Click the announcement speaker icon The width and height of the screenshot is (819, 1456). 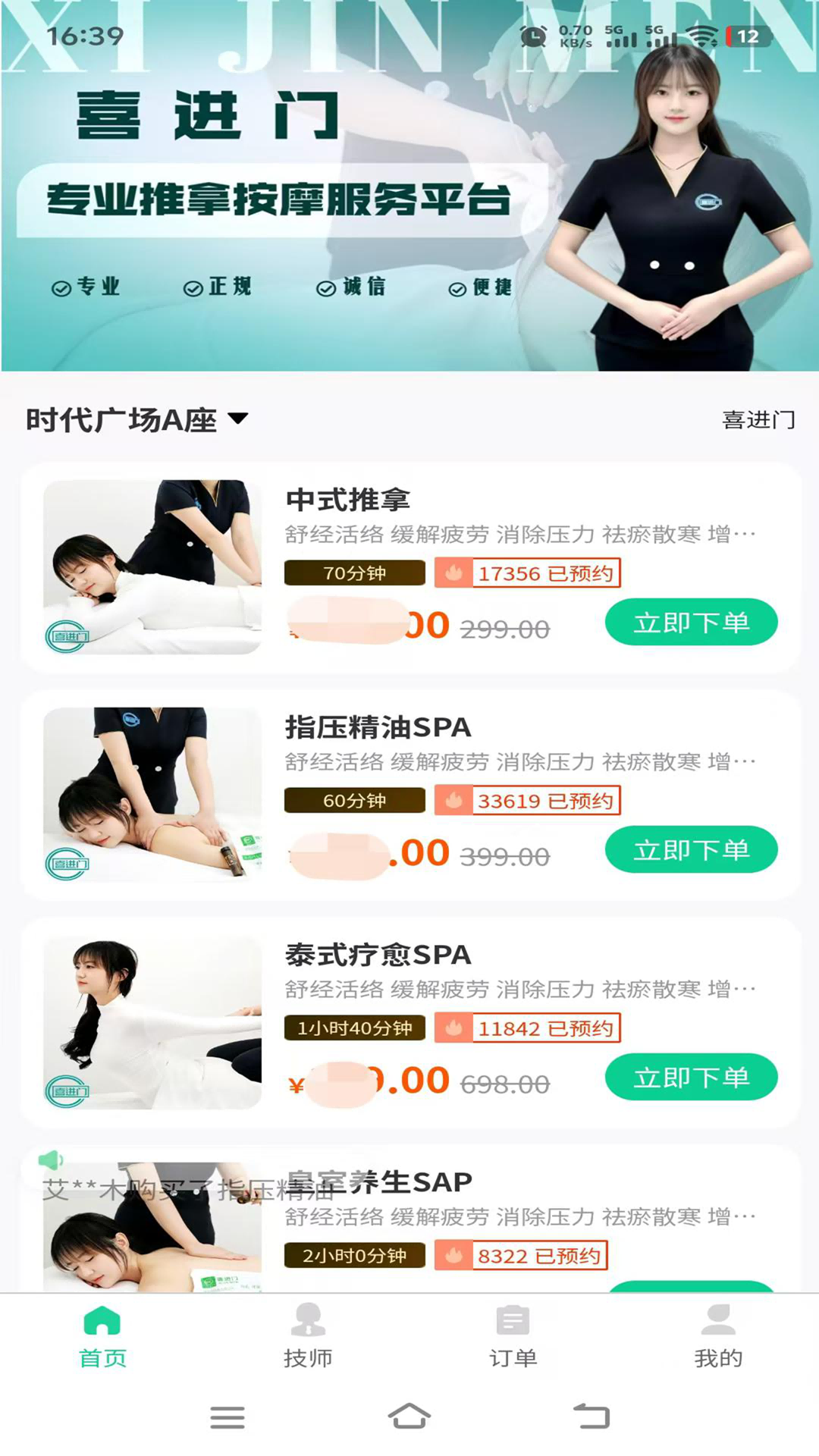(51, 1159)
